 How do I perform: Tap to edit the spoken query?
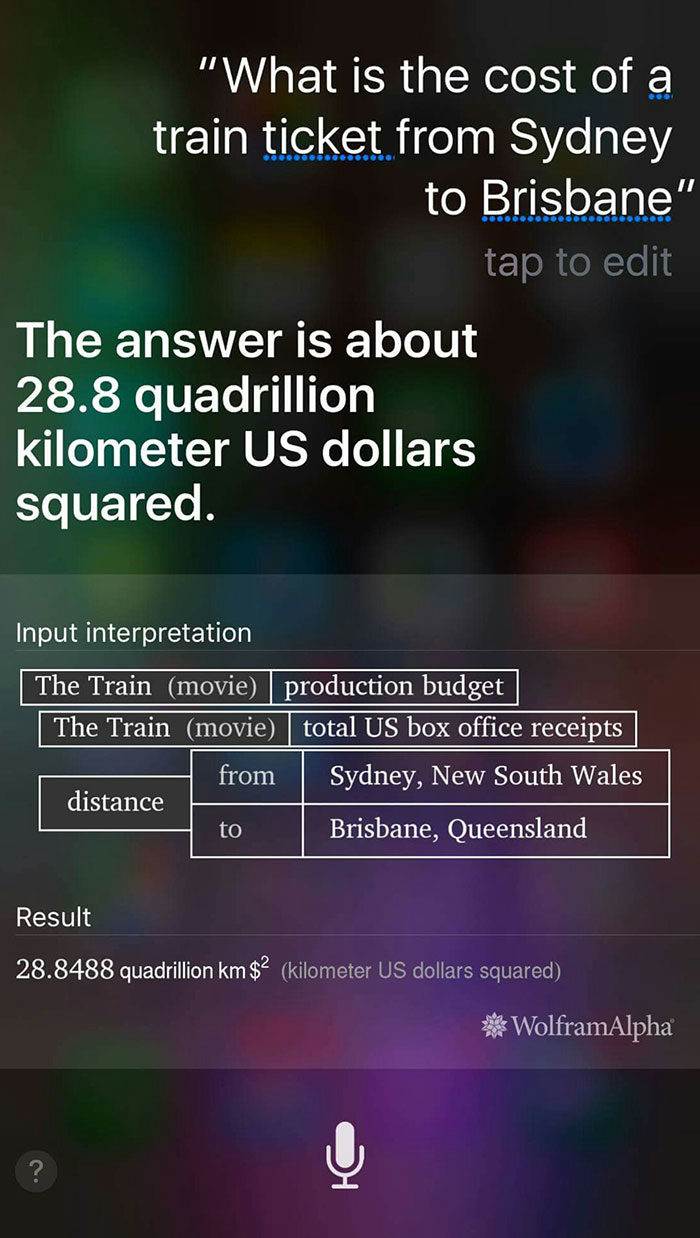pyautogui.click(x=578, y=262)
